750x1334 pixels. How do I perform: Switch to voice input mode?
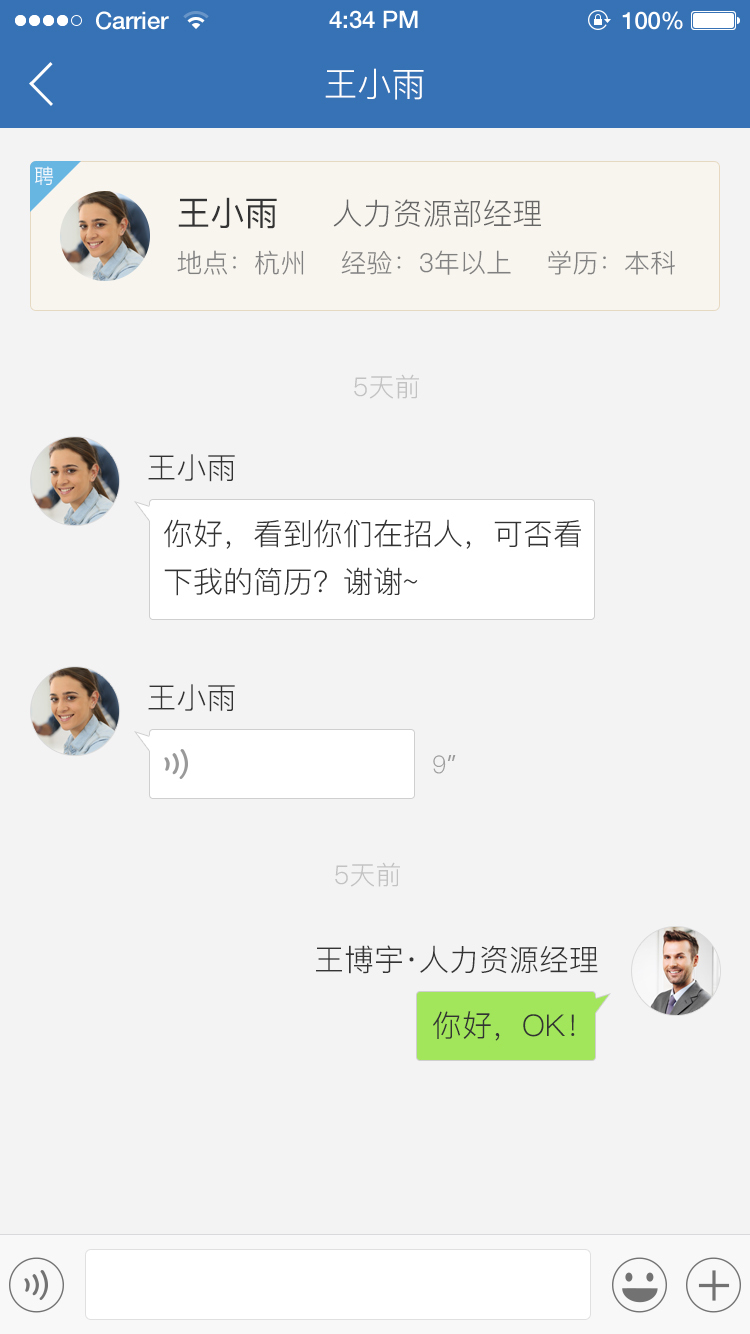37,1285
